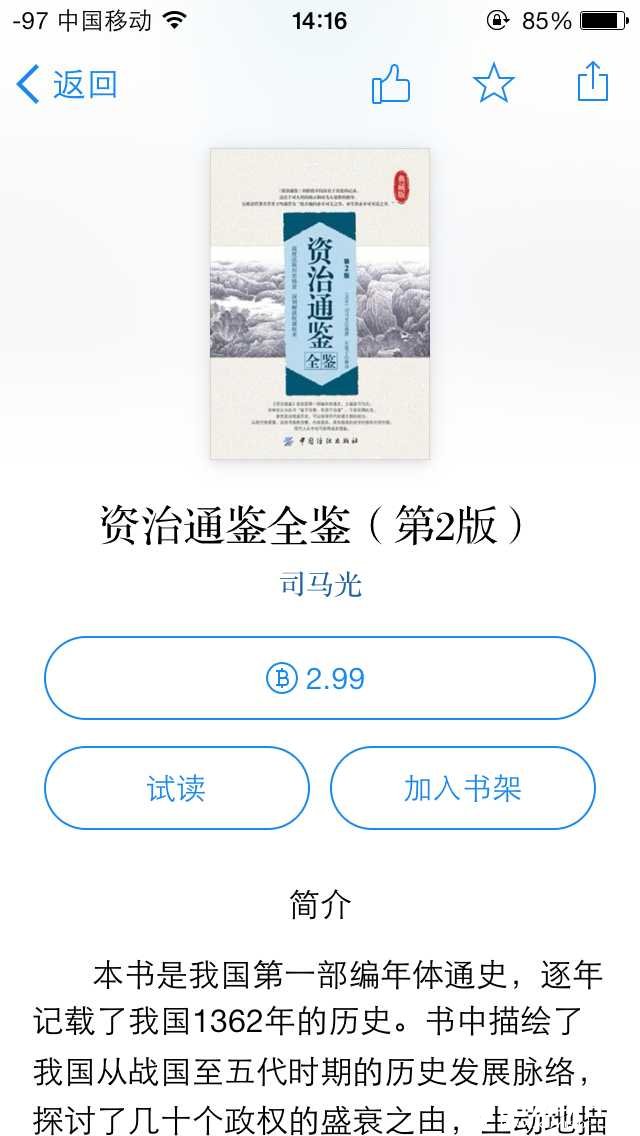Image resolution: width=640 pixels, height=1136 pixels.
Task: Give this book a thumbs up
Action: tap(391, 84)
